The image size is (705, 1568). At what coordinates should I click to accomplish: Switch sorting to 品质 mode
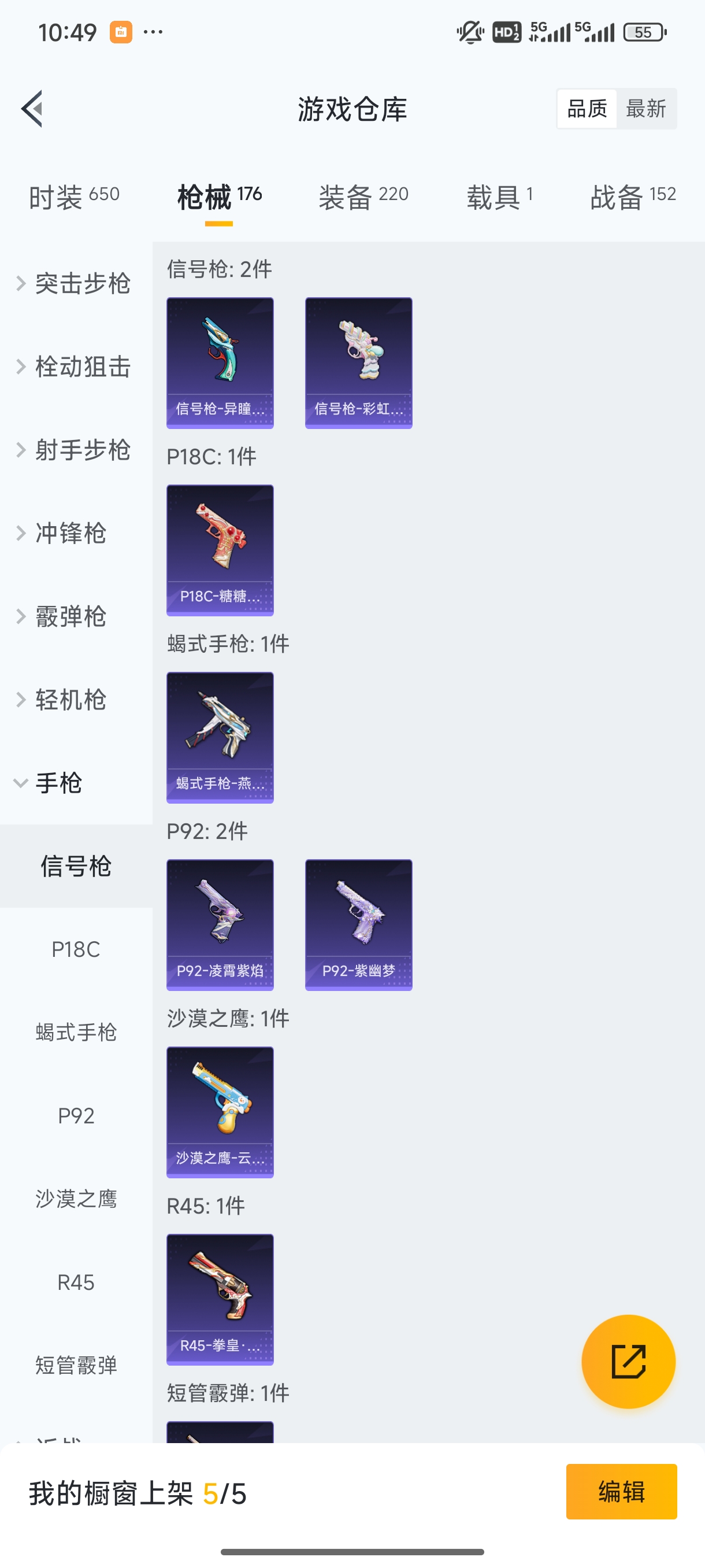tap(586, 108)
